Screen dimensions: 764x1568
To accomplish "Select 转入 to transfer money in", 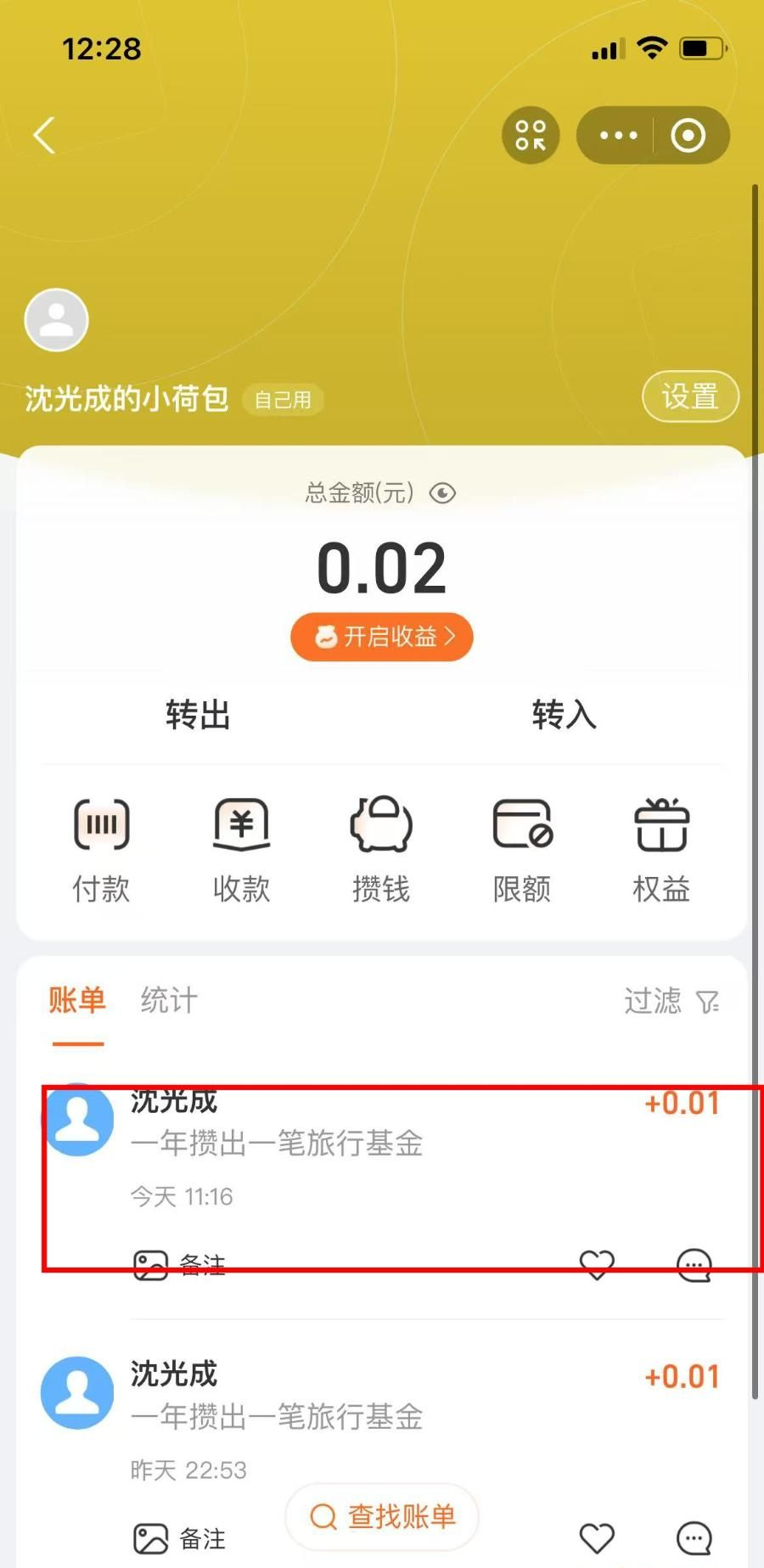I will click(565, 715).
